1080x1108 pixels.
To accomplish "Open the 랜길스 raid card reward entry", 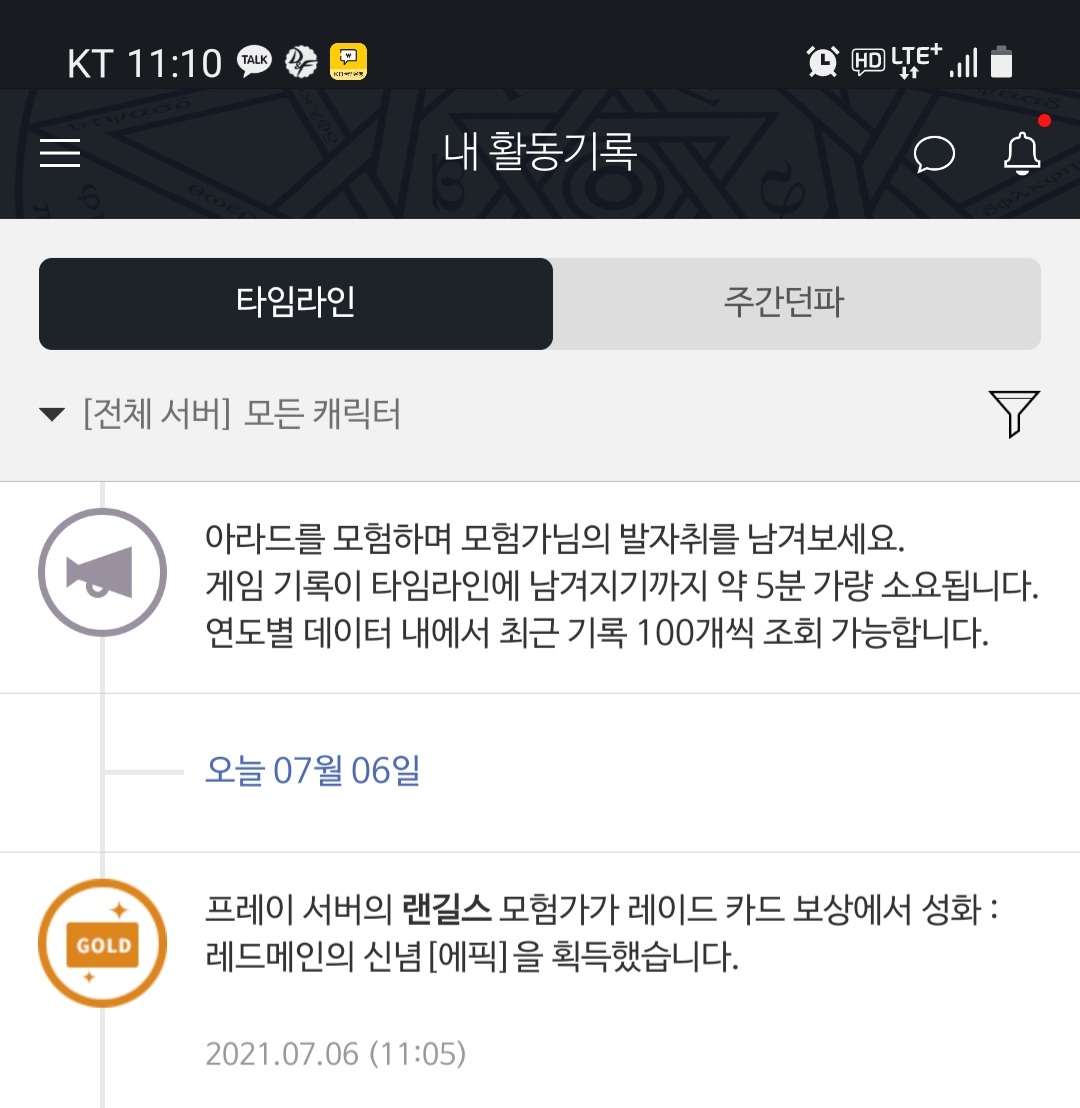I will point(600,934).
